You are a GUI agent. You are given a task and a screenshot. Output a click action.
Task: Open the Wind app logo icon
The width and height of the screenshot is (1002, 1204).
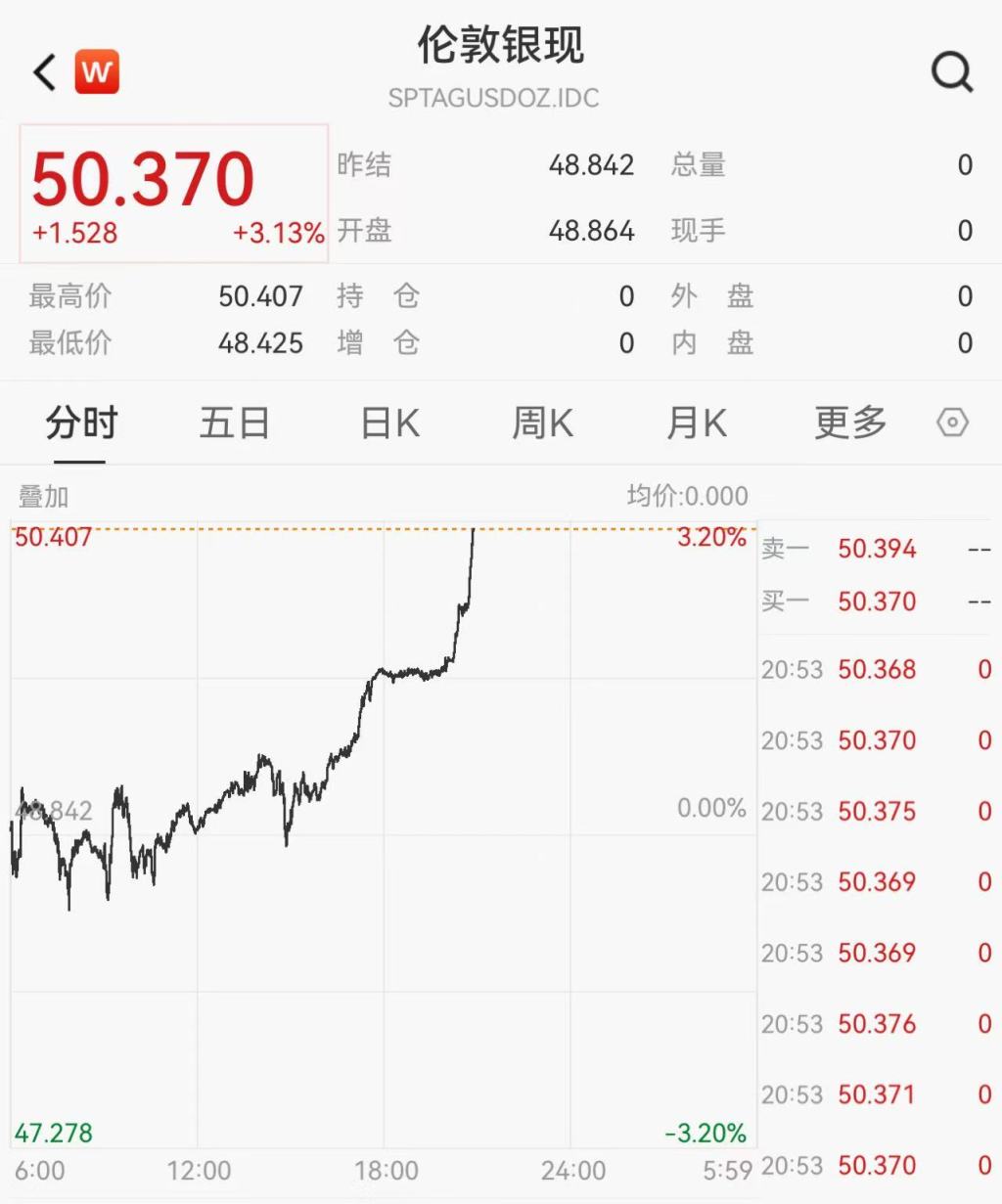[95, 71]
